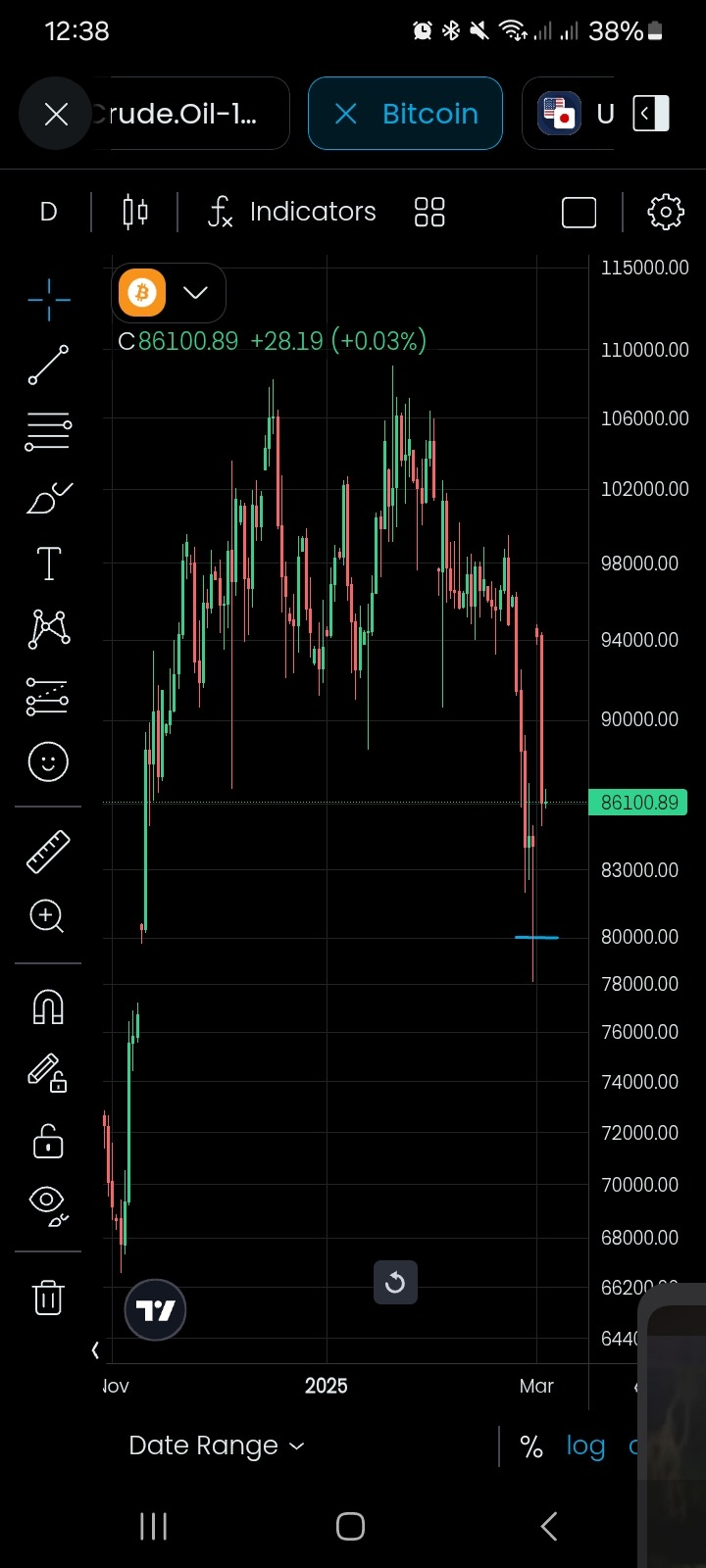Select the trend line drawing tool
Screen dimensions: 706x1568
[48, 365]
